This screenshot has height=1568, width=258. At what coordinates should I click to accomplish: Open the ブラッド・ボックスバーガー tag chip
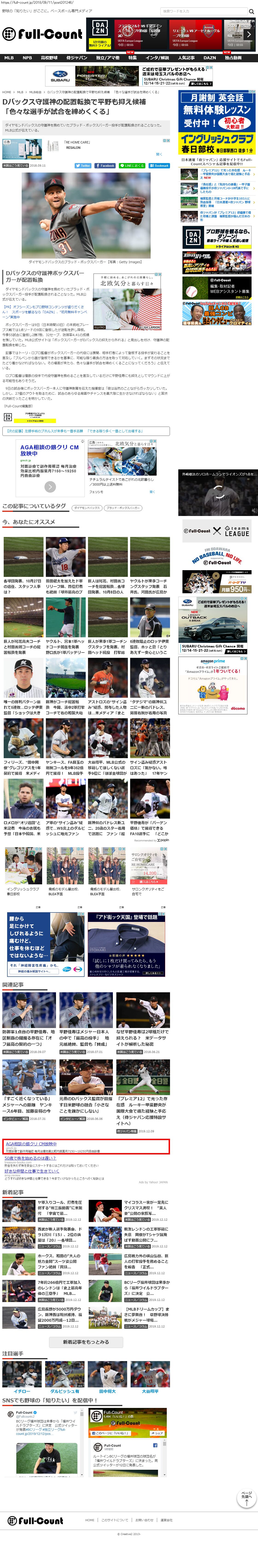click(x=123, y=507)
